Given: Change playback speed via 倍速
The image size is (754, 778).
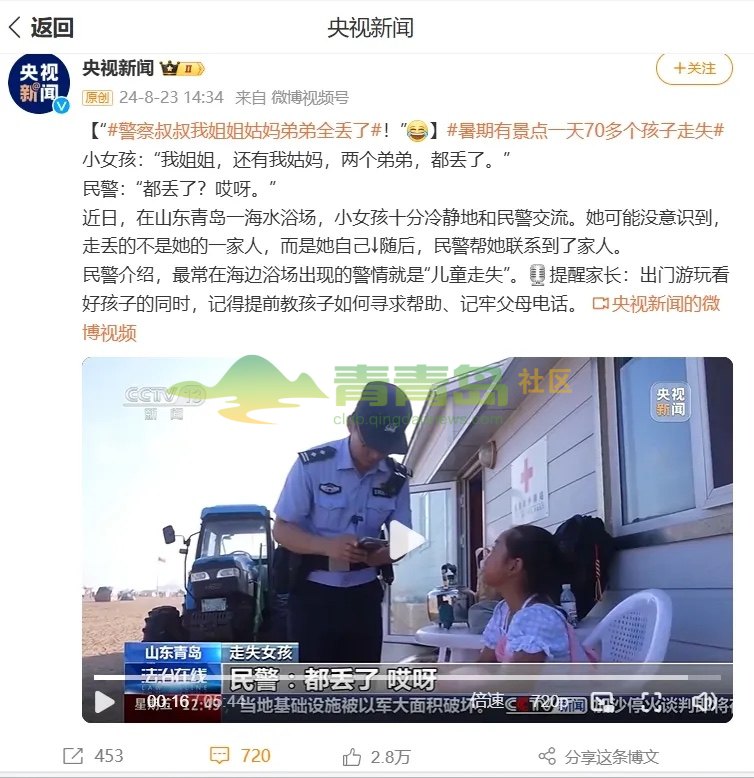Looking at the screenshot, I should tap(487, 702).
